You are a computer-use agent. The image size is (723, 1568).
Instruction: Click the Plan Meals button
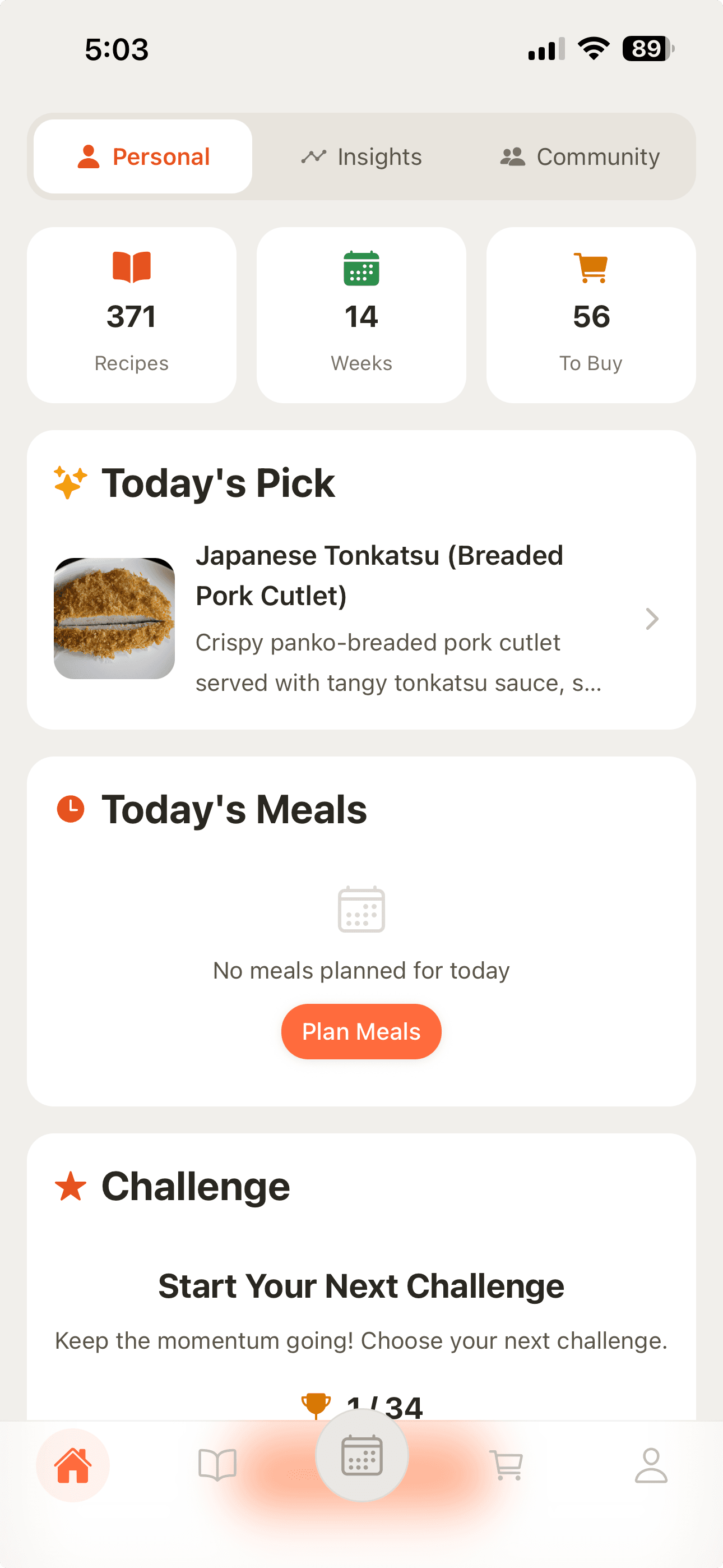click(x=361, y=1031)
